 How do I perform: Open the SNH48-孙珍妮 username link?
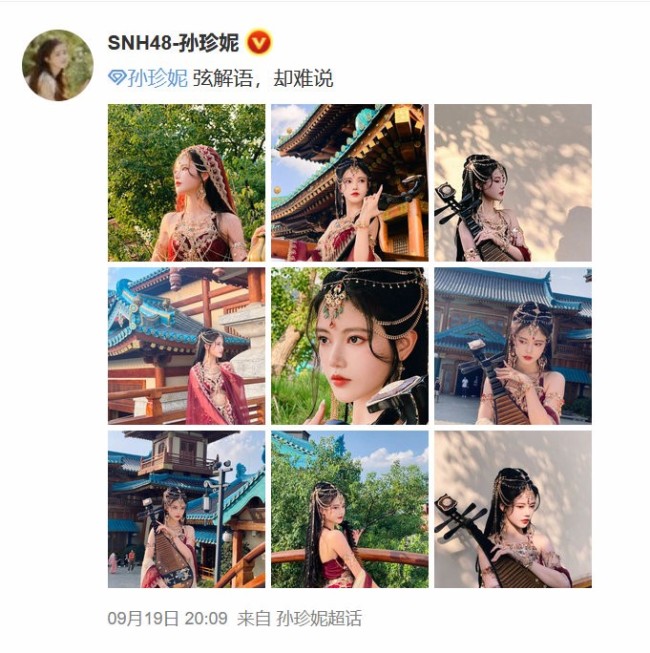click(174, 42)
